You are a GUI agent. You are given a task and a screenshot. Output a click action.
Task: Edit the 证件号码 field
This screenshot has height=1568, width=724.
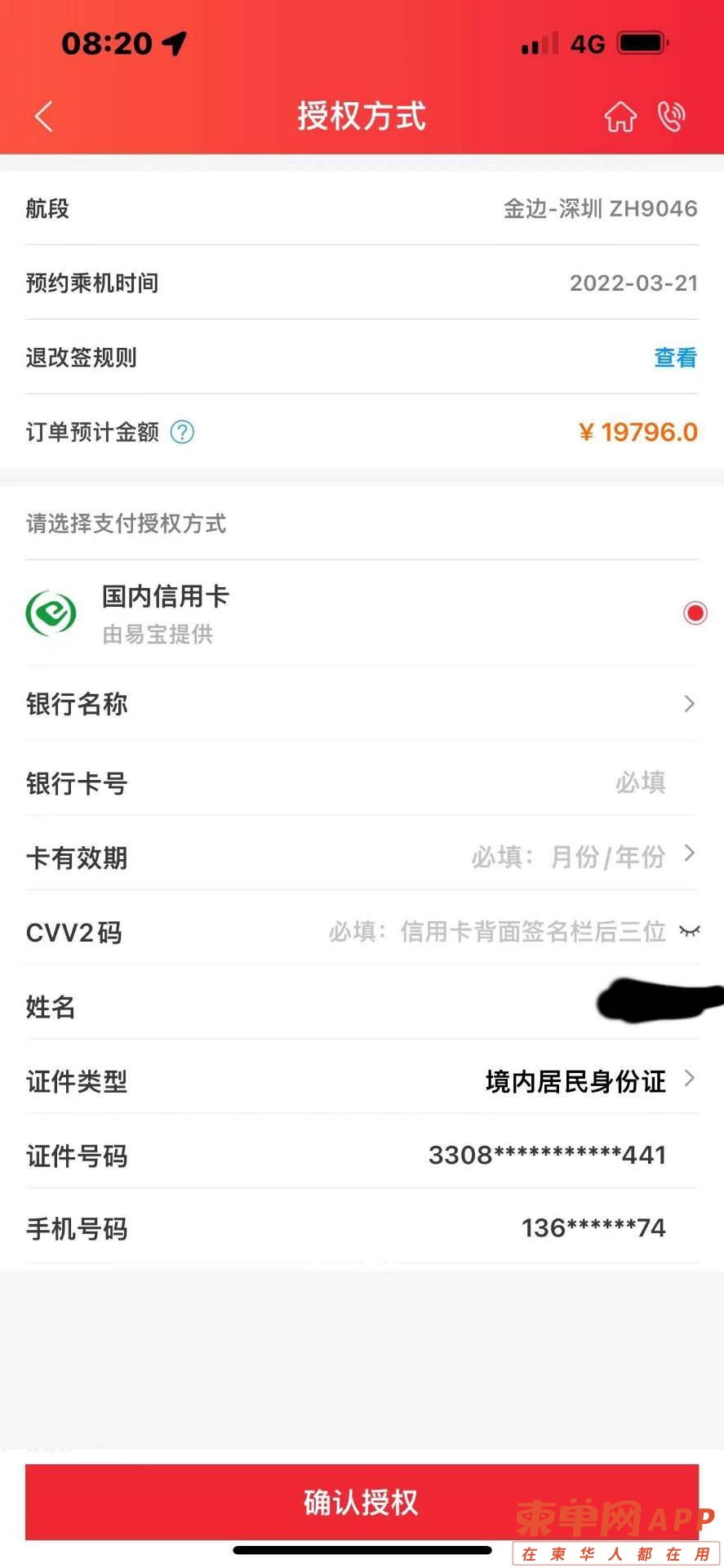pyautogui.click(x=547, y=1156)
